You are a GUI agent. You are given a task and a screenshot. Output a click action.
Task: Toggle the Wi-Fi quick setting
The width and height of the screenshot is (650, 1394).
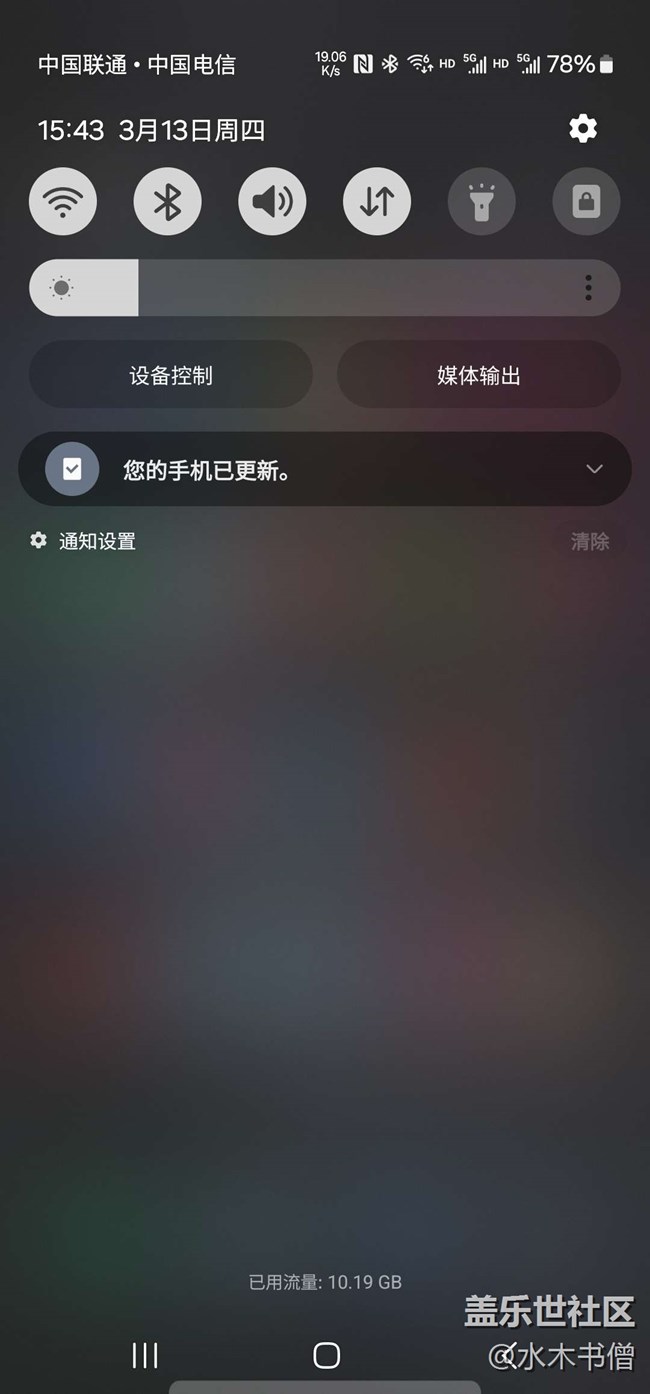tap(63, 201)
